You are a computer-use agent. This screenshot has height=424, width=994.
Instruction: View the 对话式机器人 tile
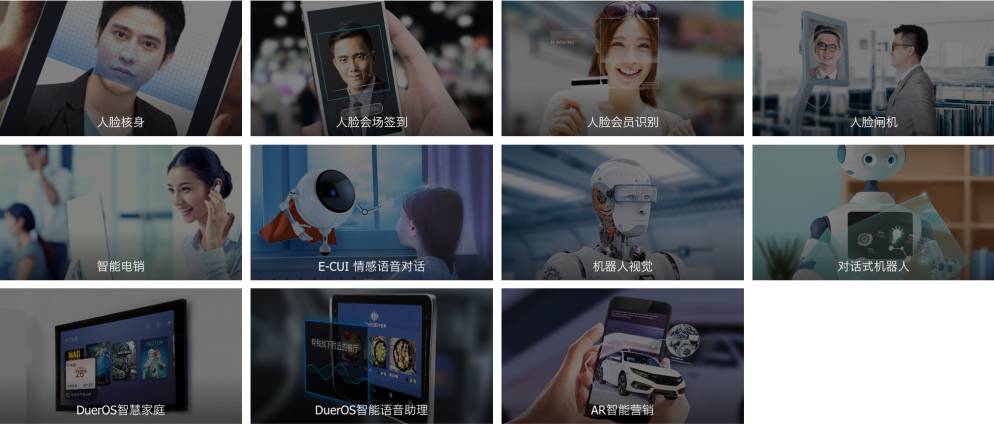(x=873, y=212)
